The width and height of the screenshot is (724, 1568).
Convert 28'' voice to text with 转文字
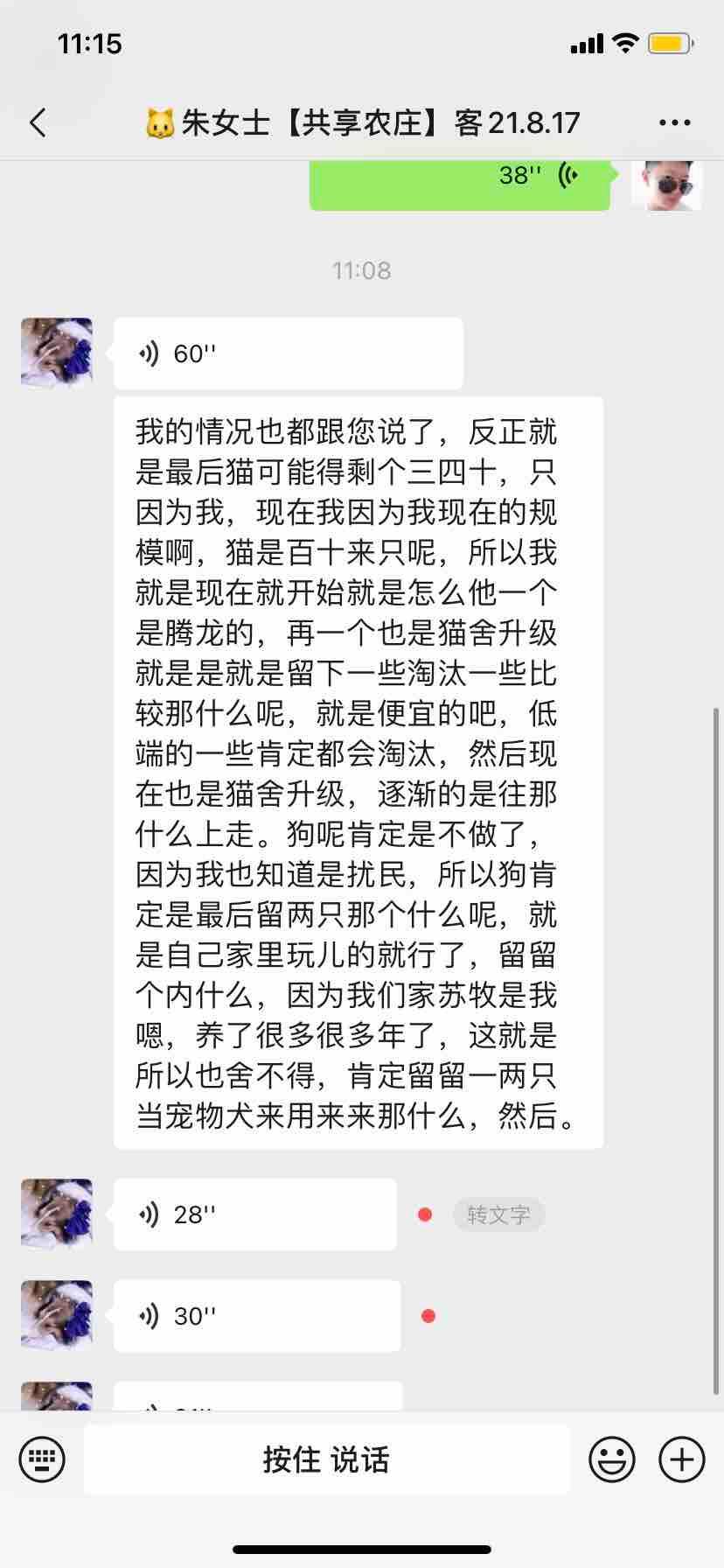coord(498,1214)
